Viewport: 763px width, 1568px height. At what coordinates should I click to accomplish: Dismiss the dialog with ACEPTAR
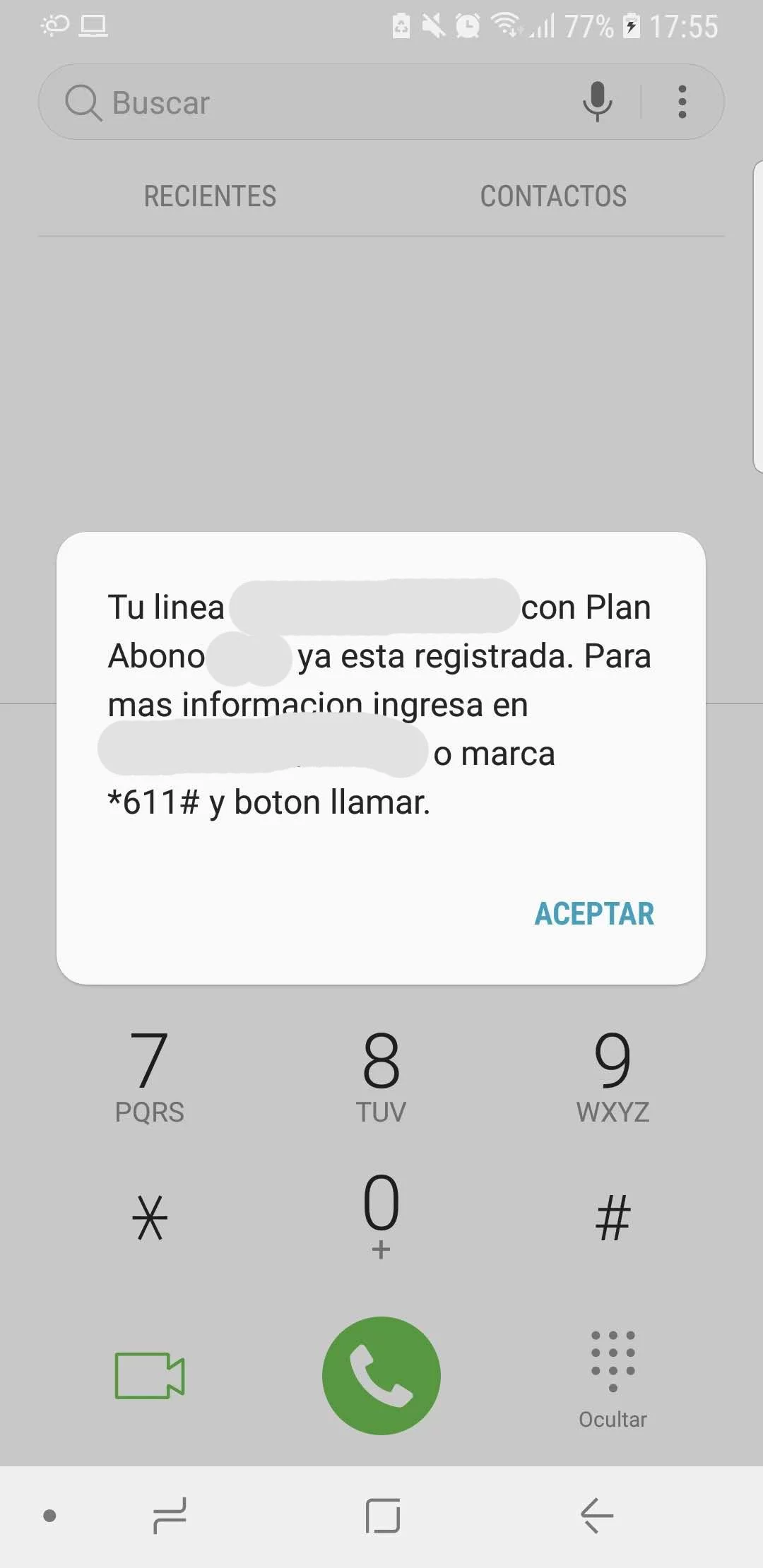point(594,913)
